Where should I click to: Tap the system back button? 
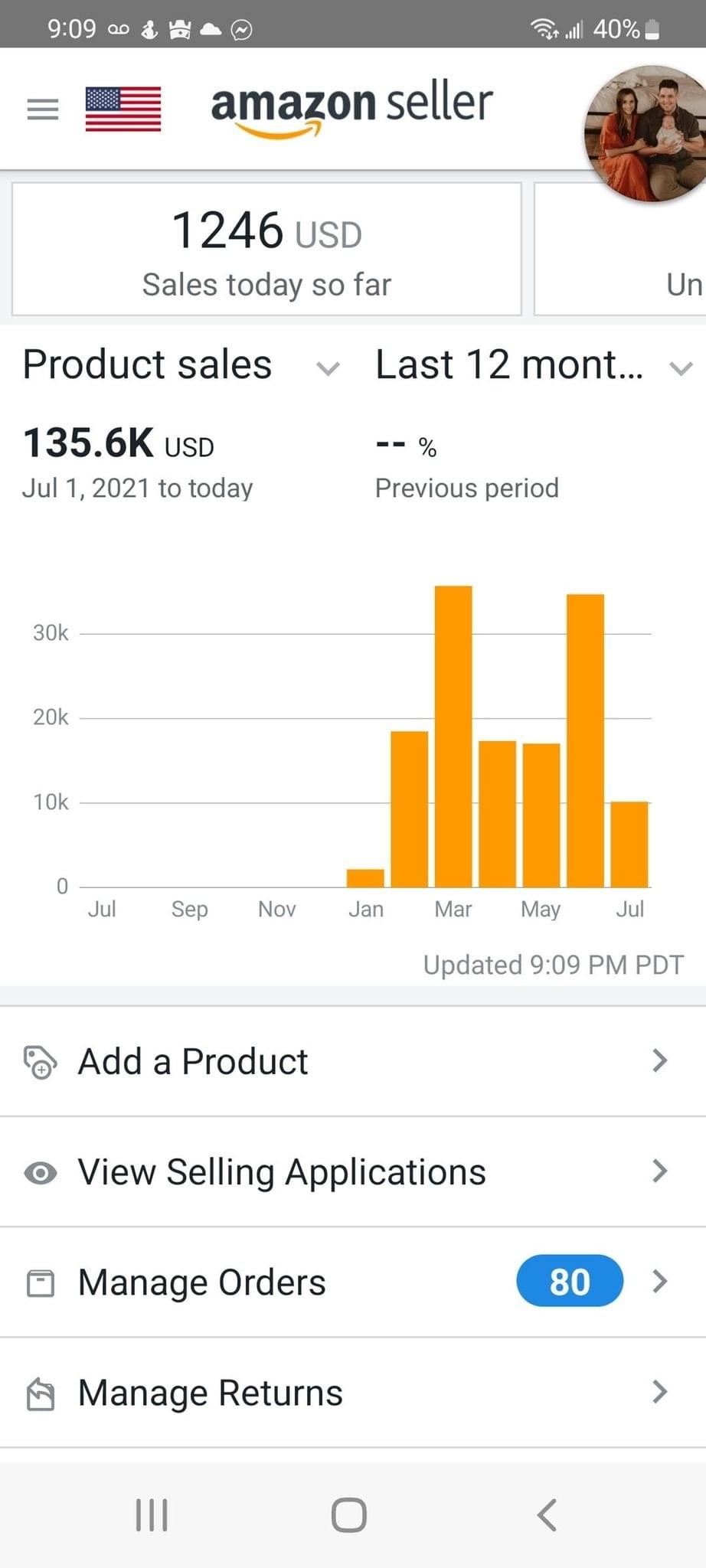pyautogui.click(x=547, y=1514)
